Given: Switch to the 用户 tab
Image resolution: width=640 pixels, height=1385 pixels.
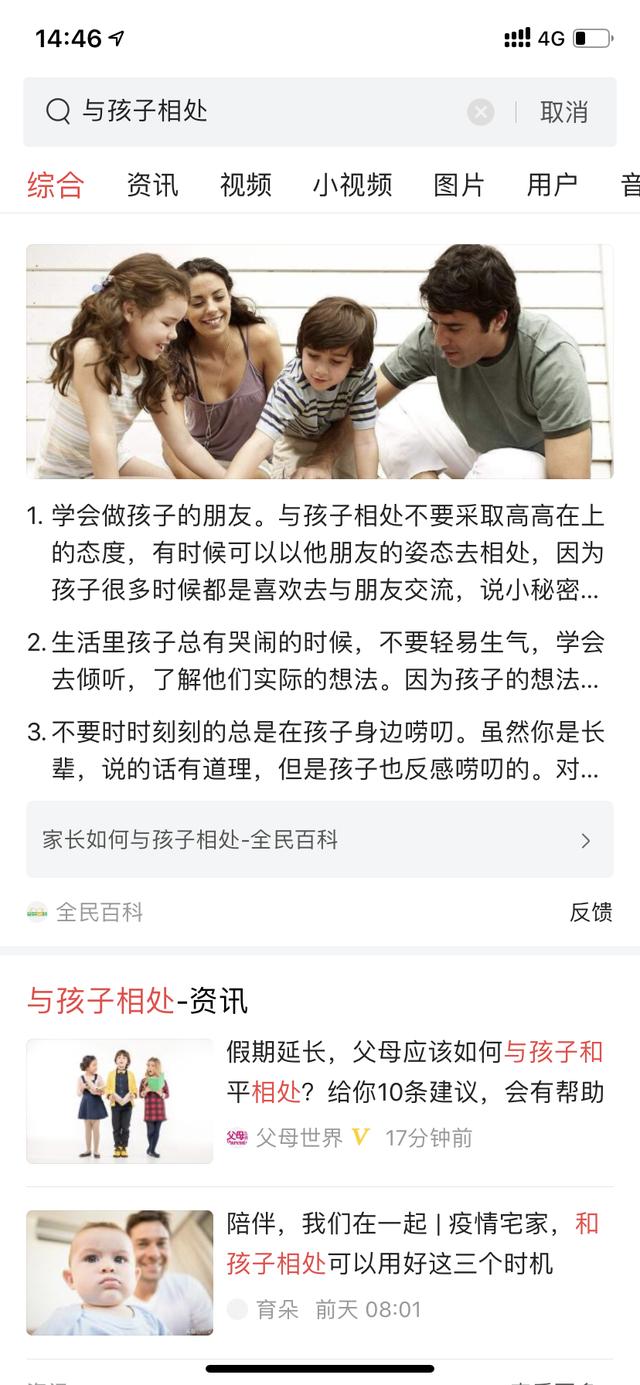Looking at the screenshot, I should coord(552,185).
